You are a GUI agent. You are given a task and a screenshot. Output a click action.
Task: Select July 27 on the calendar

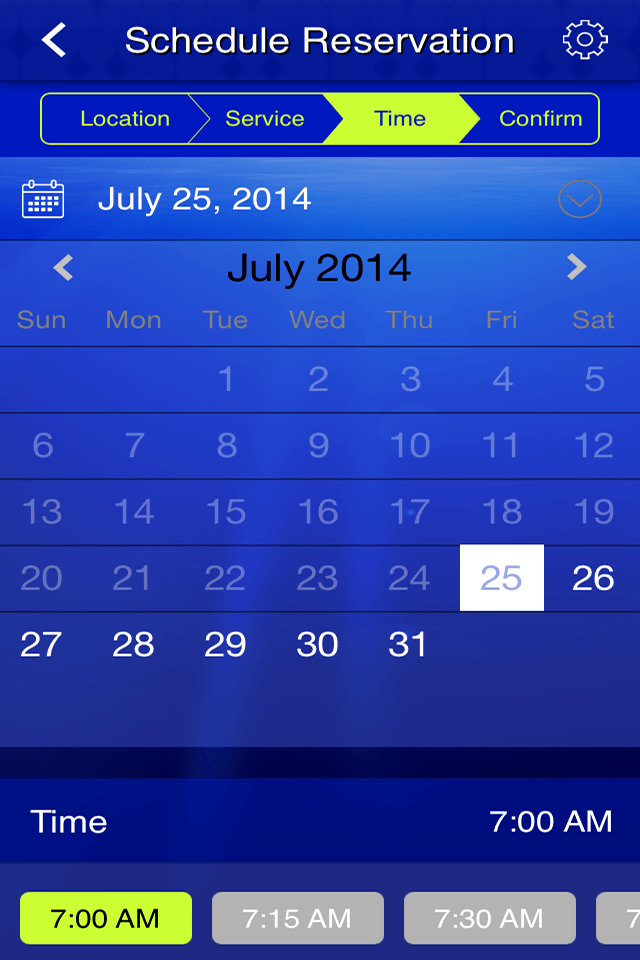click(41, 645)
